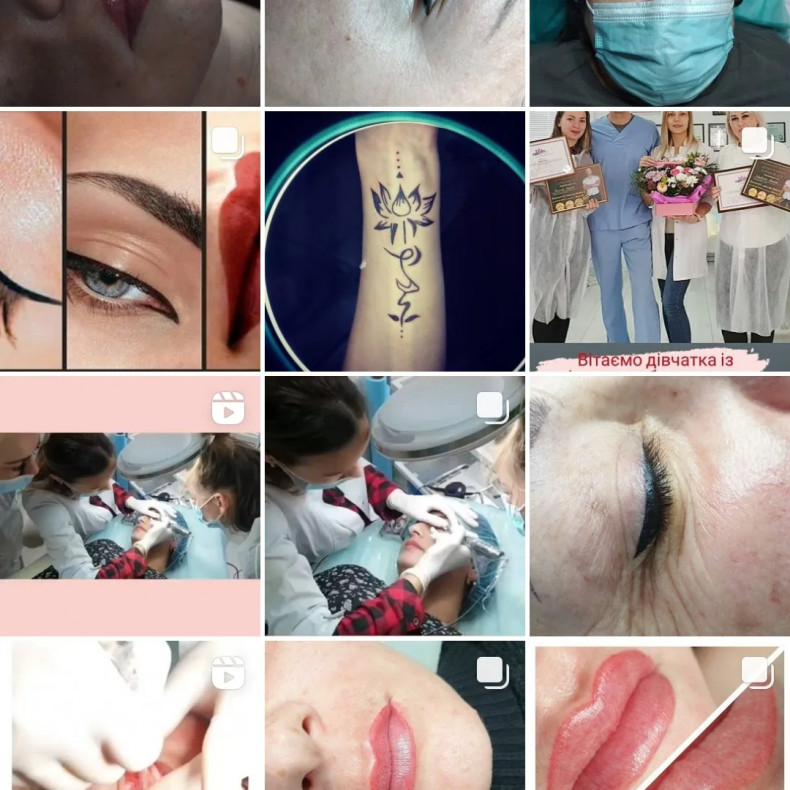Image resolution: width=790 pixels, height=790 pixels.
Task: Open the post with blue medical mask
Action: coord(659,50)
